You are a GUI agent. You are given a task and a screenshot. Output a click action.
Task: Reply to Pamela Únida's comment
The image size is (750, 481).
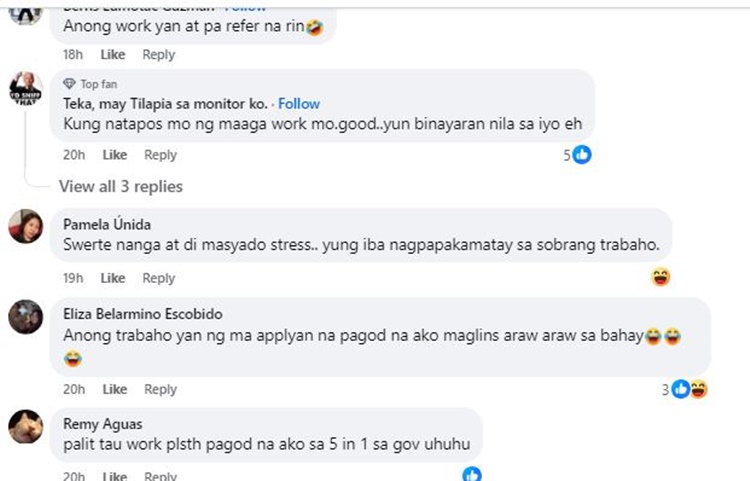click(x=158, y=278)
